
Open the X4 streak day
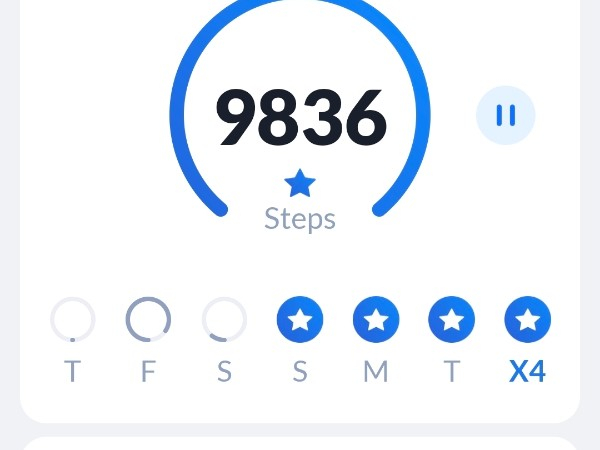(528, 321)
